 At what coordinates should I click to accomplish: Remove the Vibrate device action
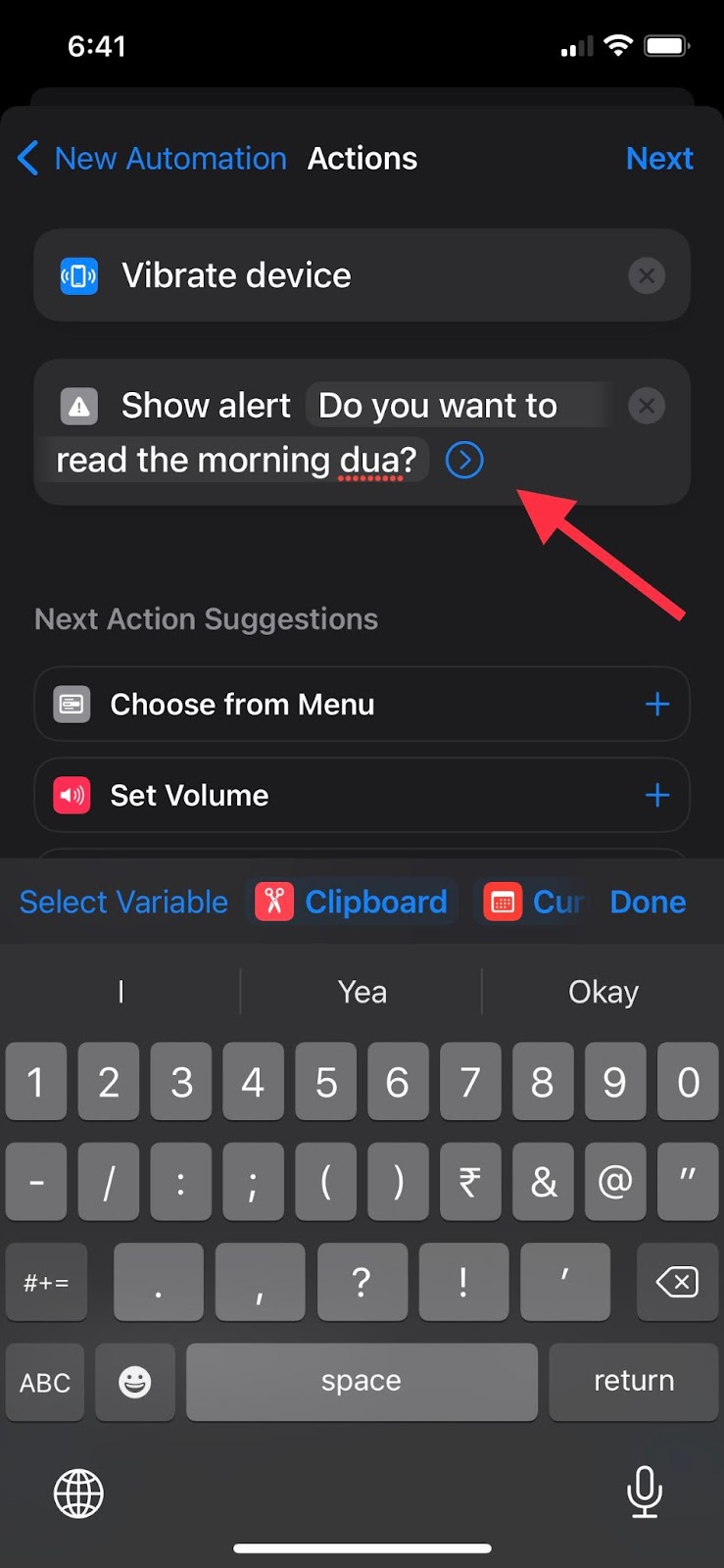[x=647, y=276]
